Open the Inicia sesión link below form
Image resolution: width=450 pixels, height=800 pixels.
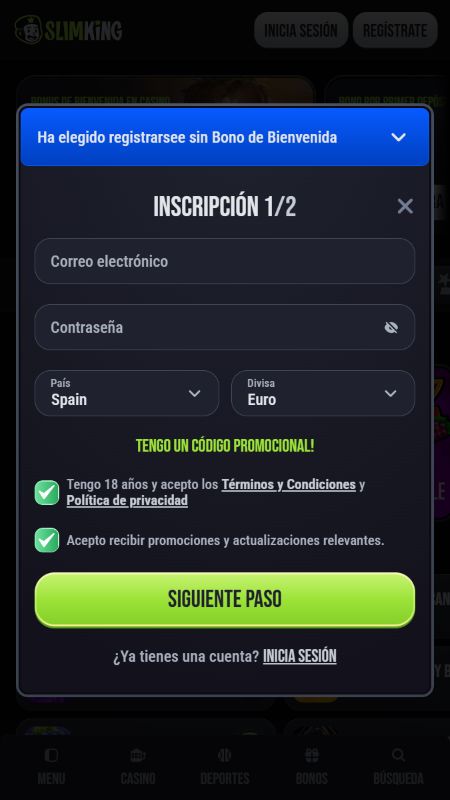click(x=299, y=656)
